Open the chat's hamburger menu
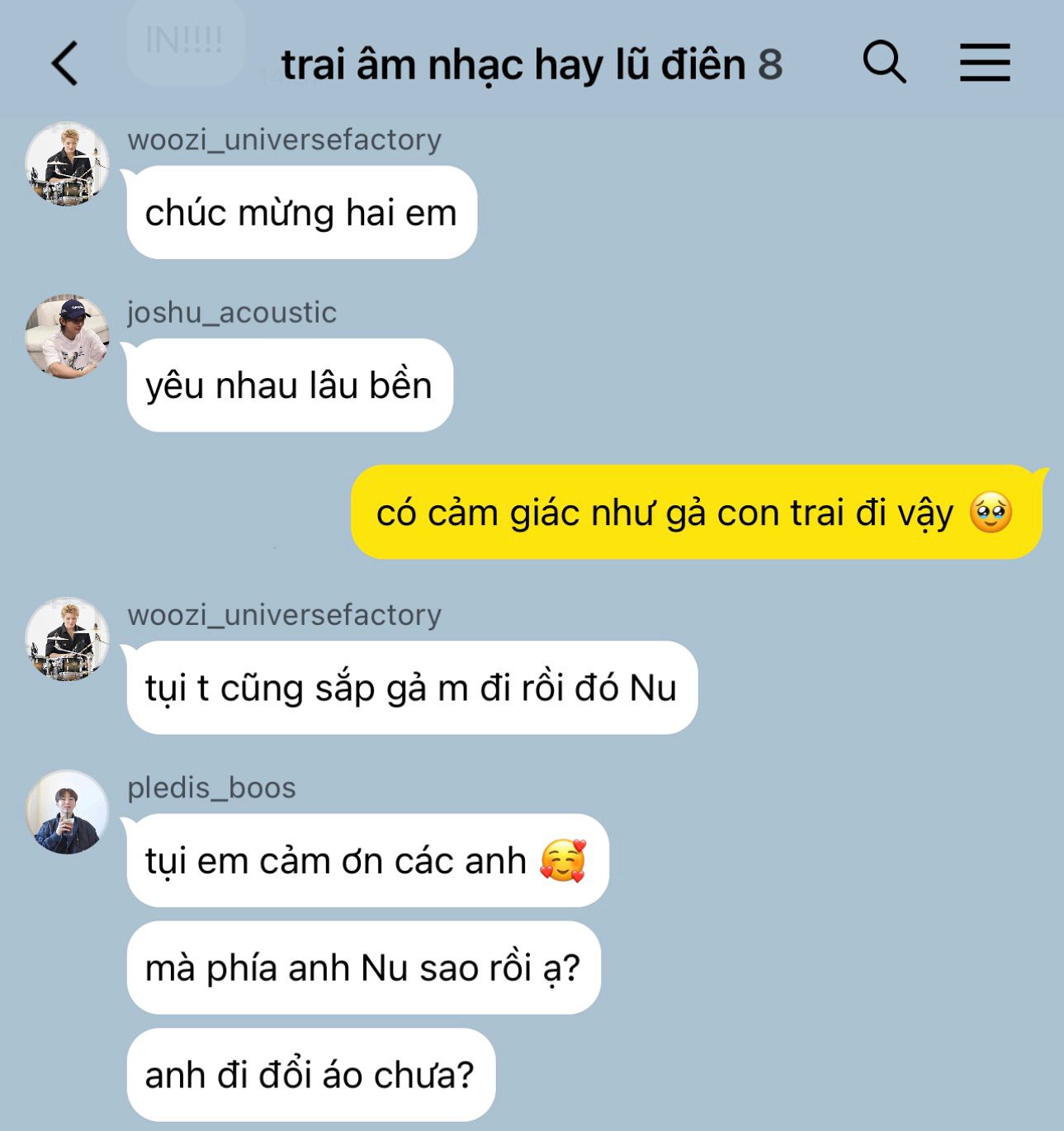Image resolution: width=1064 pixels, height=1131 pixels. point(985,63)
